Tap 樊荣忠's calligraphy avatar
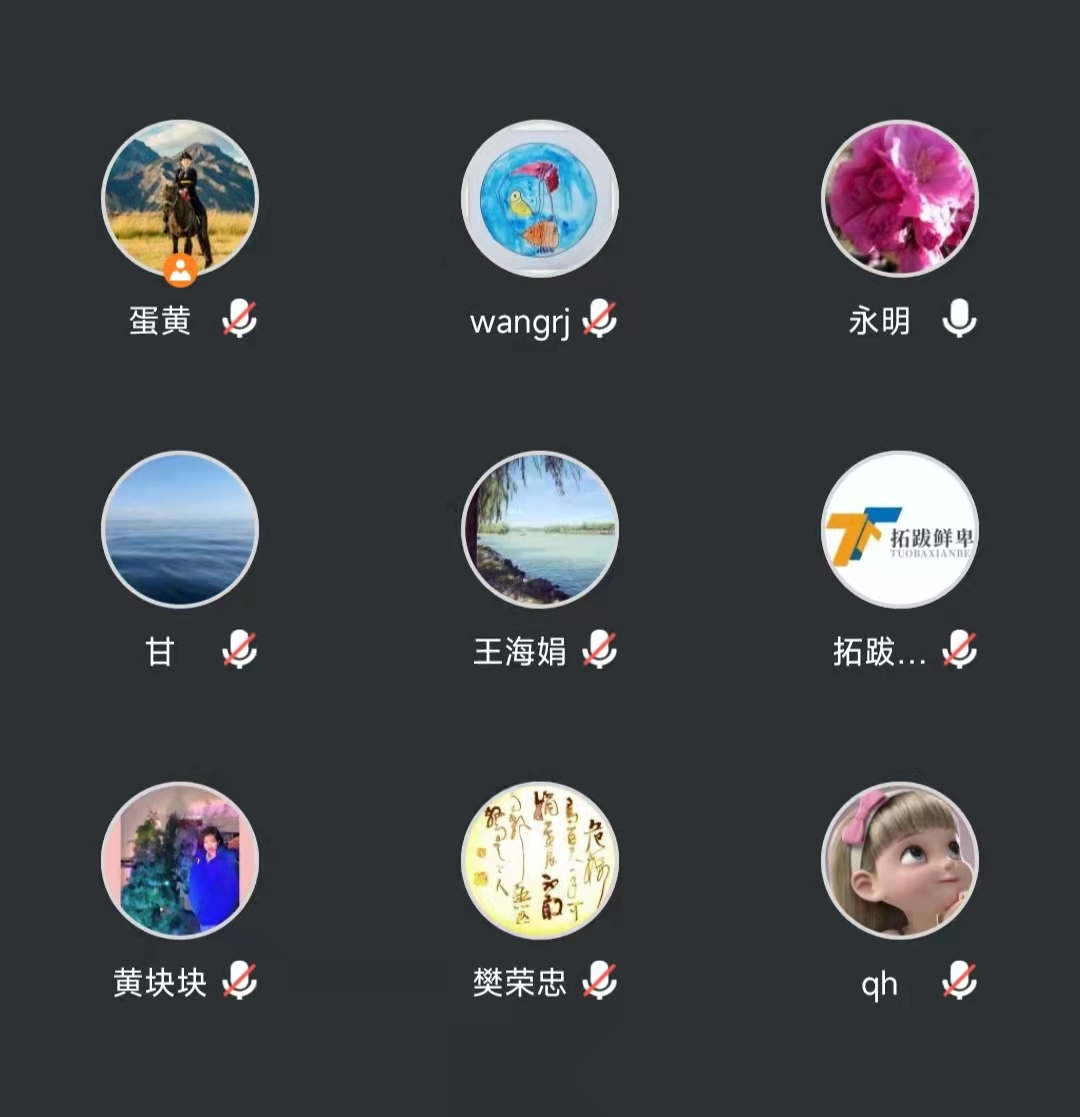1080x1117 pixels. pyautogui.click(x=540, y=860)
